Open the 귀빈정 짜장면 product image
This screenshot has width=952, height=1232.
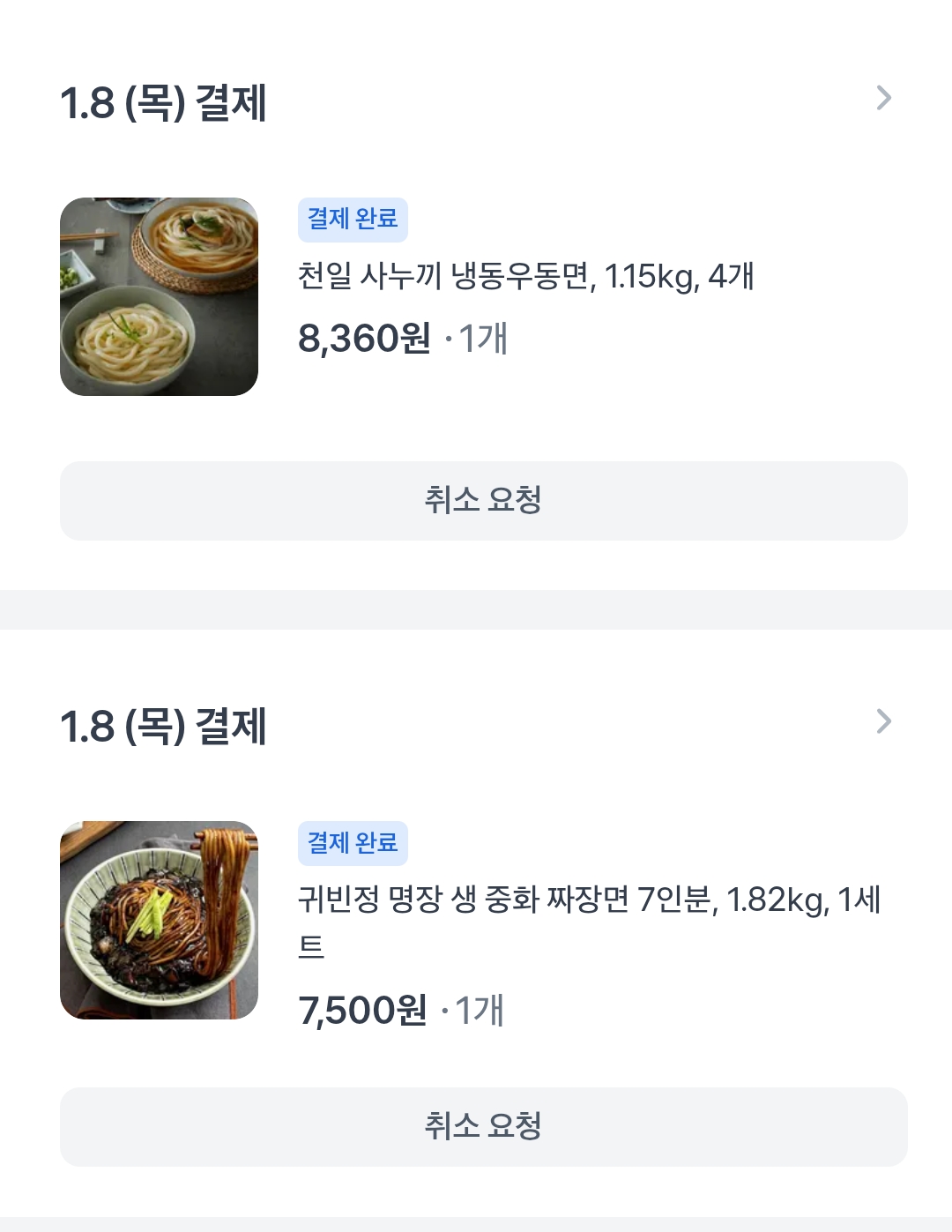[159, 920]
